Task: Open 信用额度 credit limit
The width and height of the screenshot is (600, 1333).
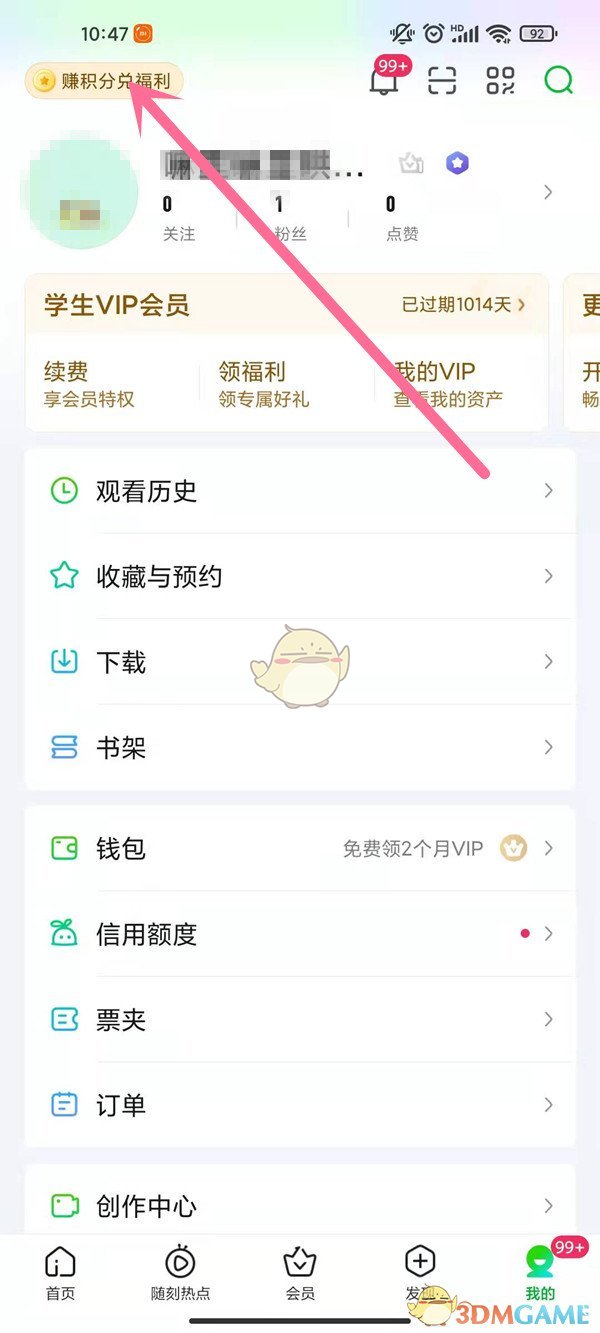Action: [300, 934]
